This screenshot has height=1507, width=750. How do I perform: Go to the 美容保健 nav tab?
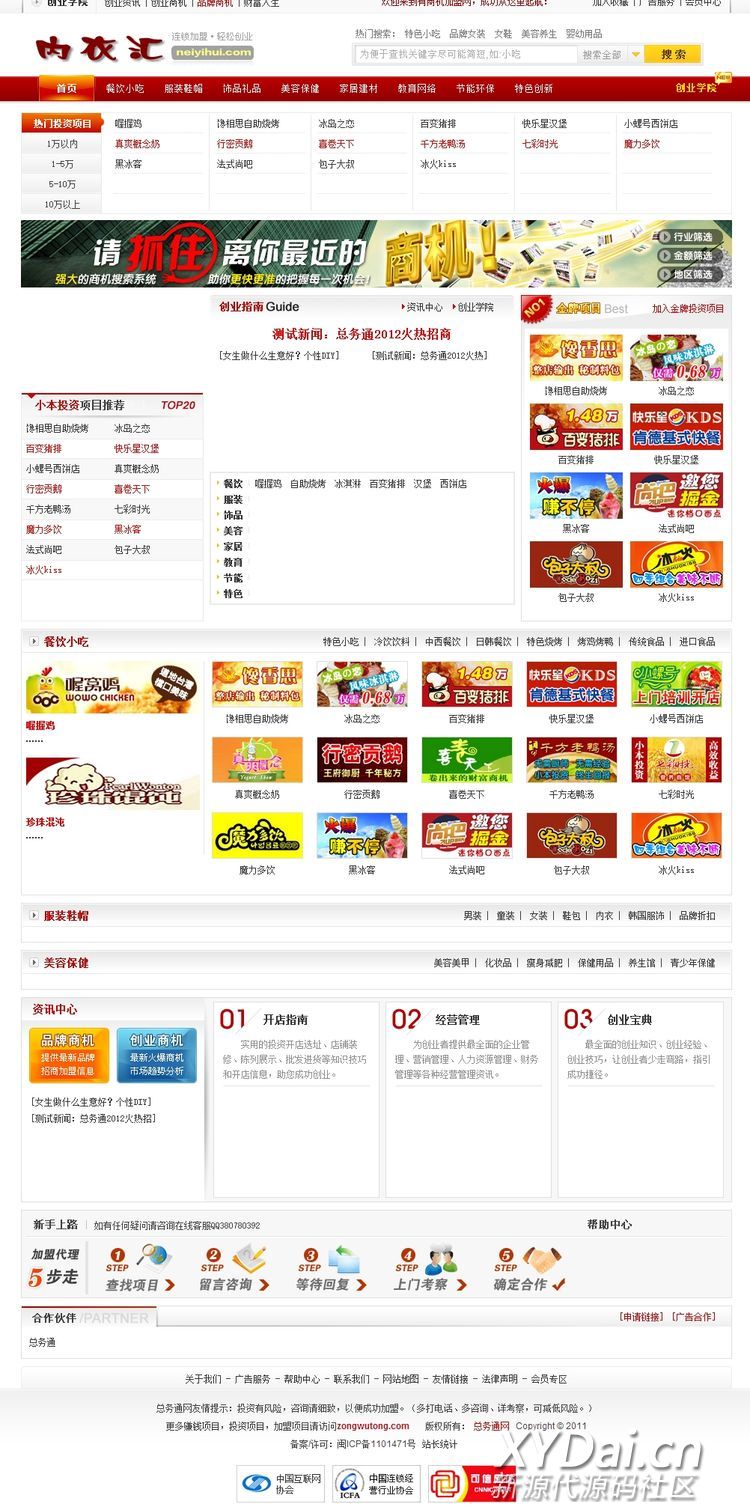pyautogui.click(x=300, y=89)
